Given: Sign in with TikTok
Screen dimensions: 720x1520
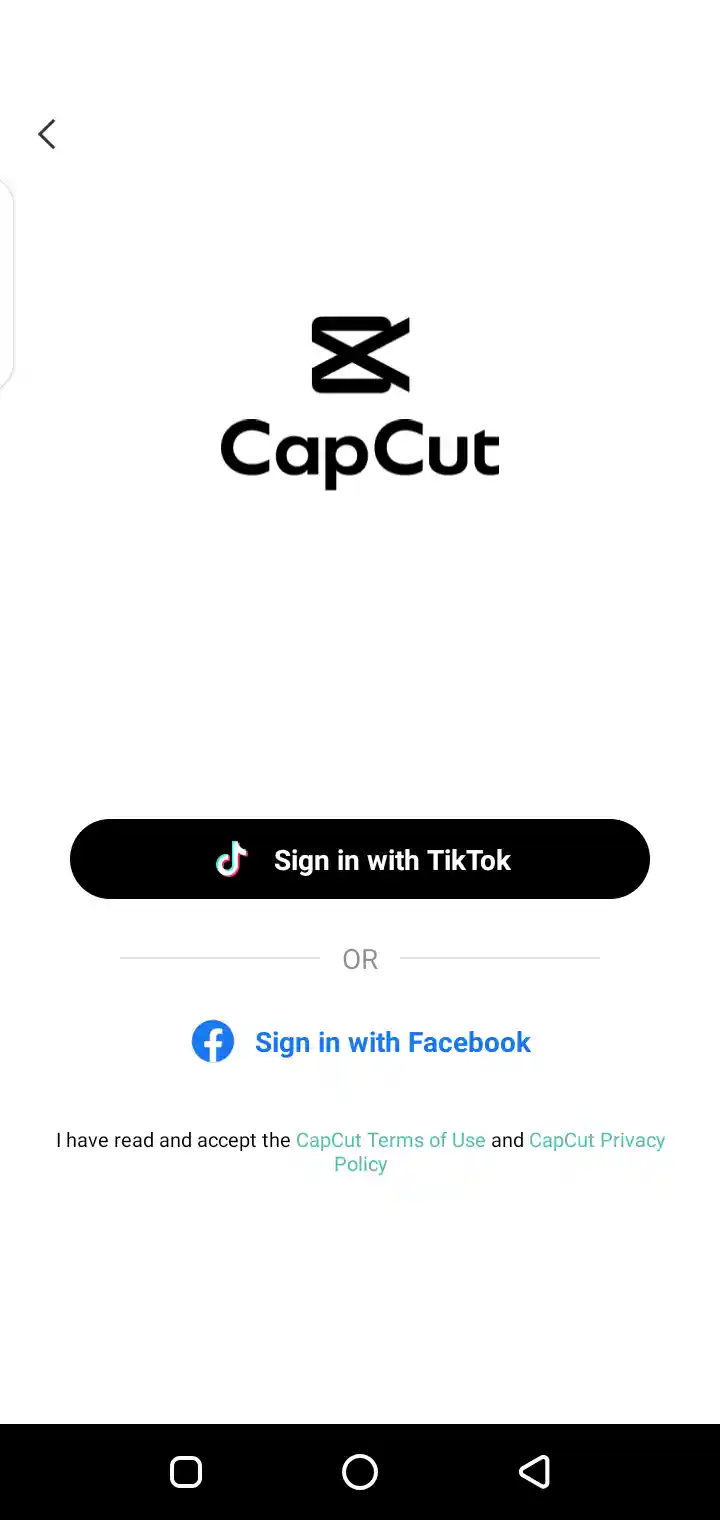Looking at the screenshot, I should coord(360,859).
